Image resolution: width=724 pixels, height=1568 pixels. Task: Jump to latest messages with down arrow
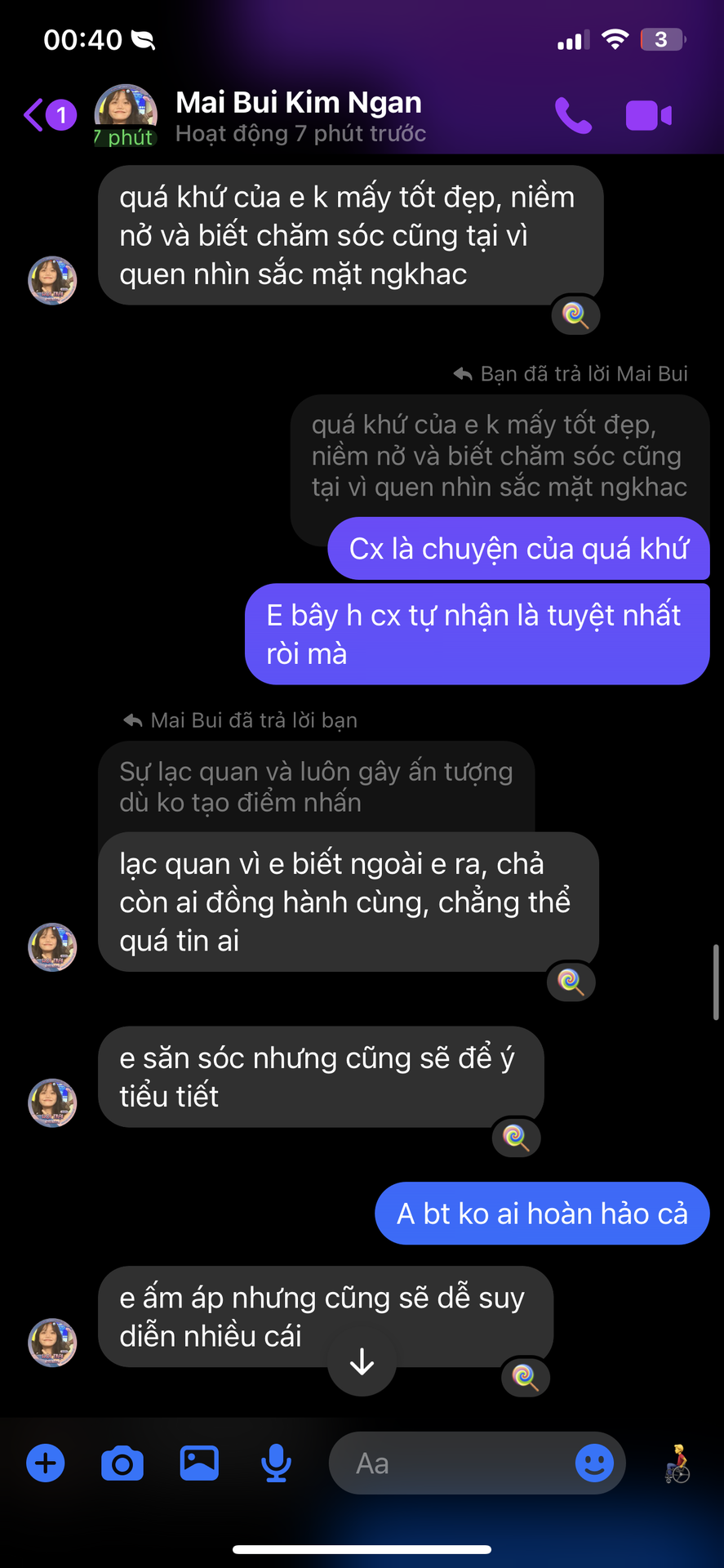pos(362,1361)
